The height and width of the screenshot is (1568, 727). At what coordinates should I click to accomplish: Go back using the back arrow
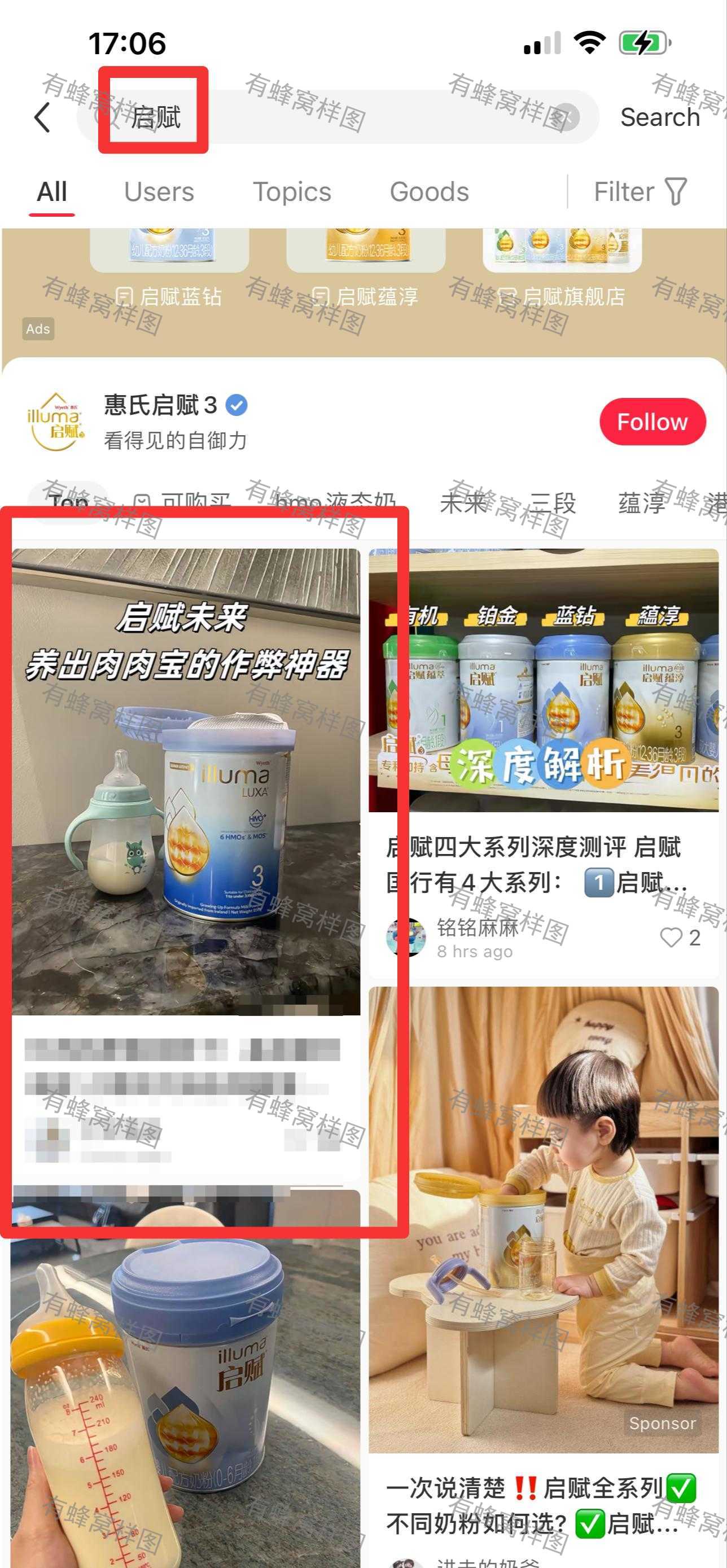pos(42,117)
